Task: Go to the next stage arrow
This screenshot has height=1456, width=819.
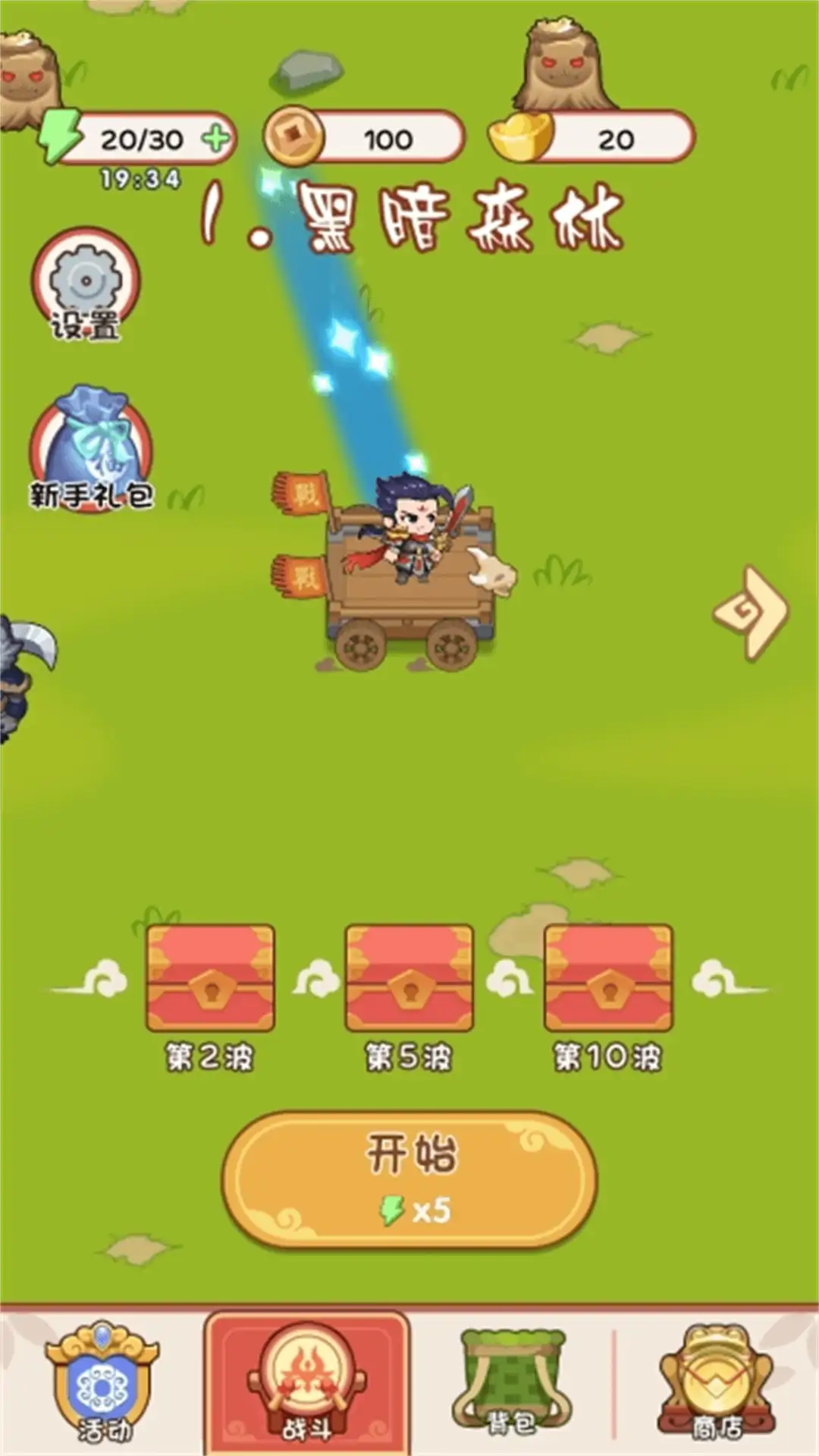Action: 751,613
